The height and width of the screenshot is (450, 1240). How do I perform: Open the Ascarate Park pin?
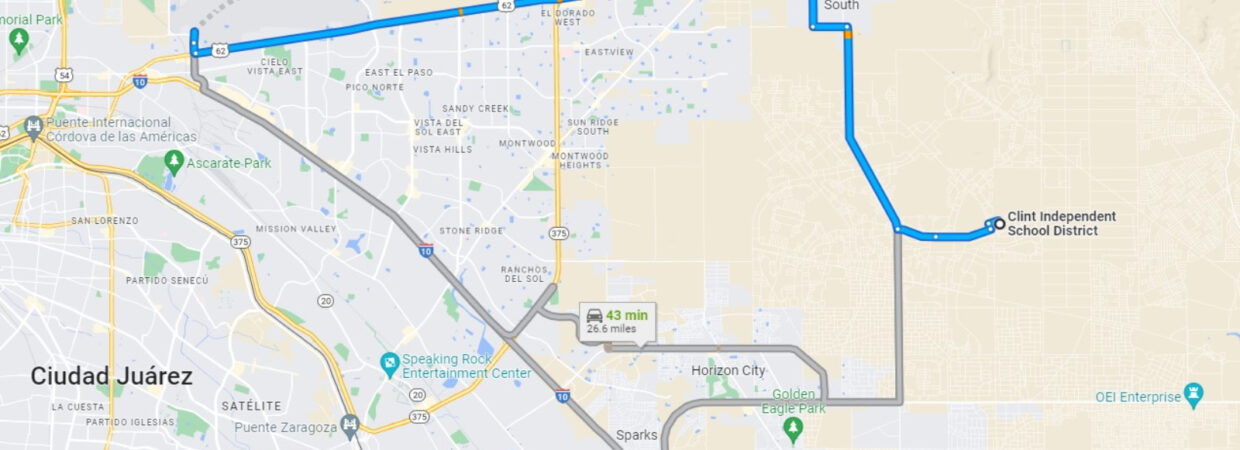(175, 162)
